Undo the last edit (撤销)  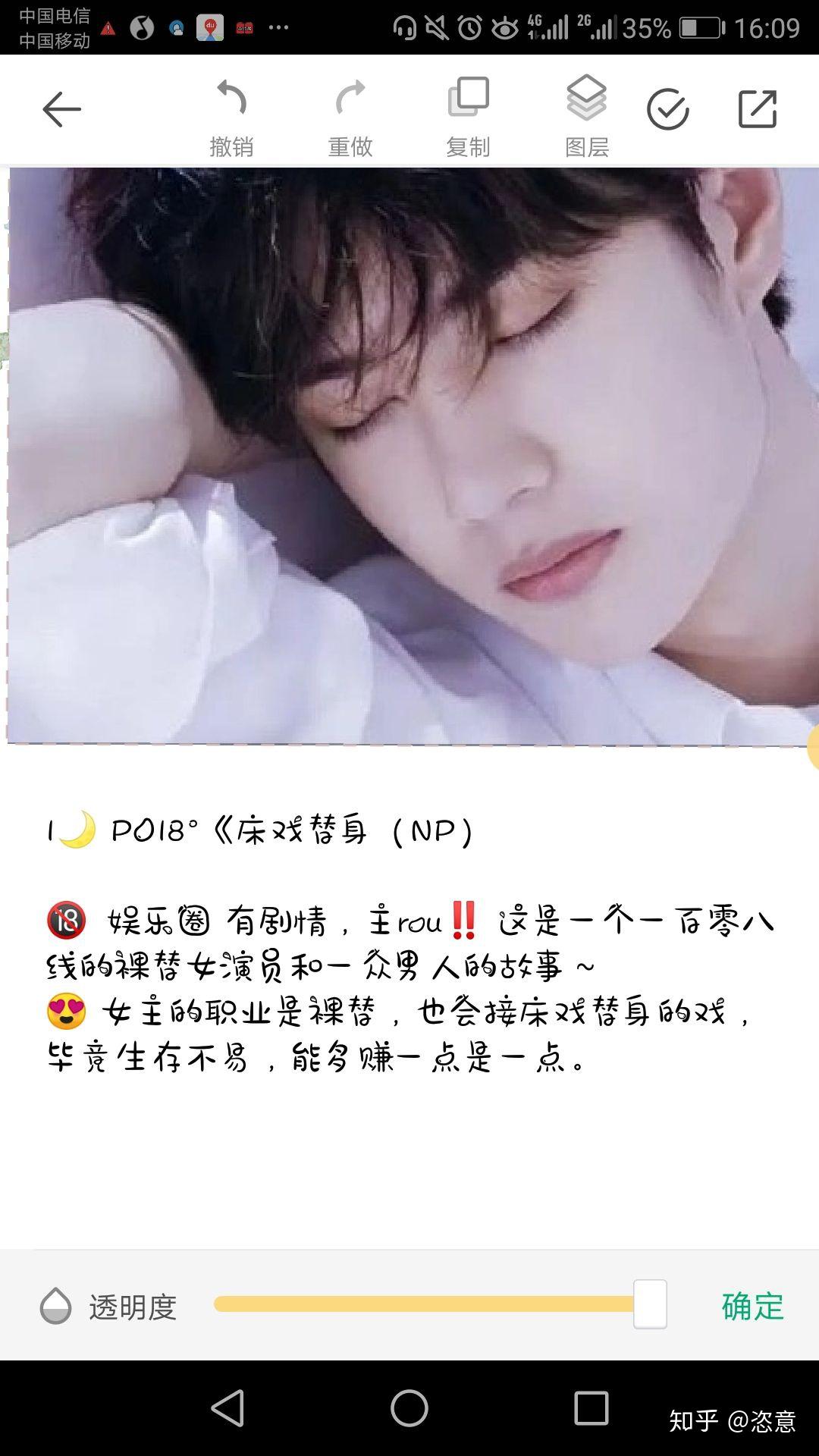231,118
